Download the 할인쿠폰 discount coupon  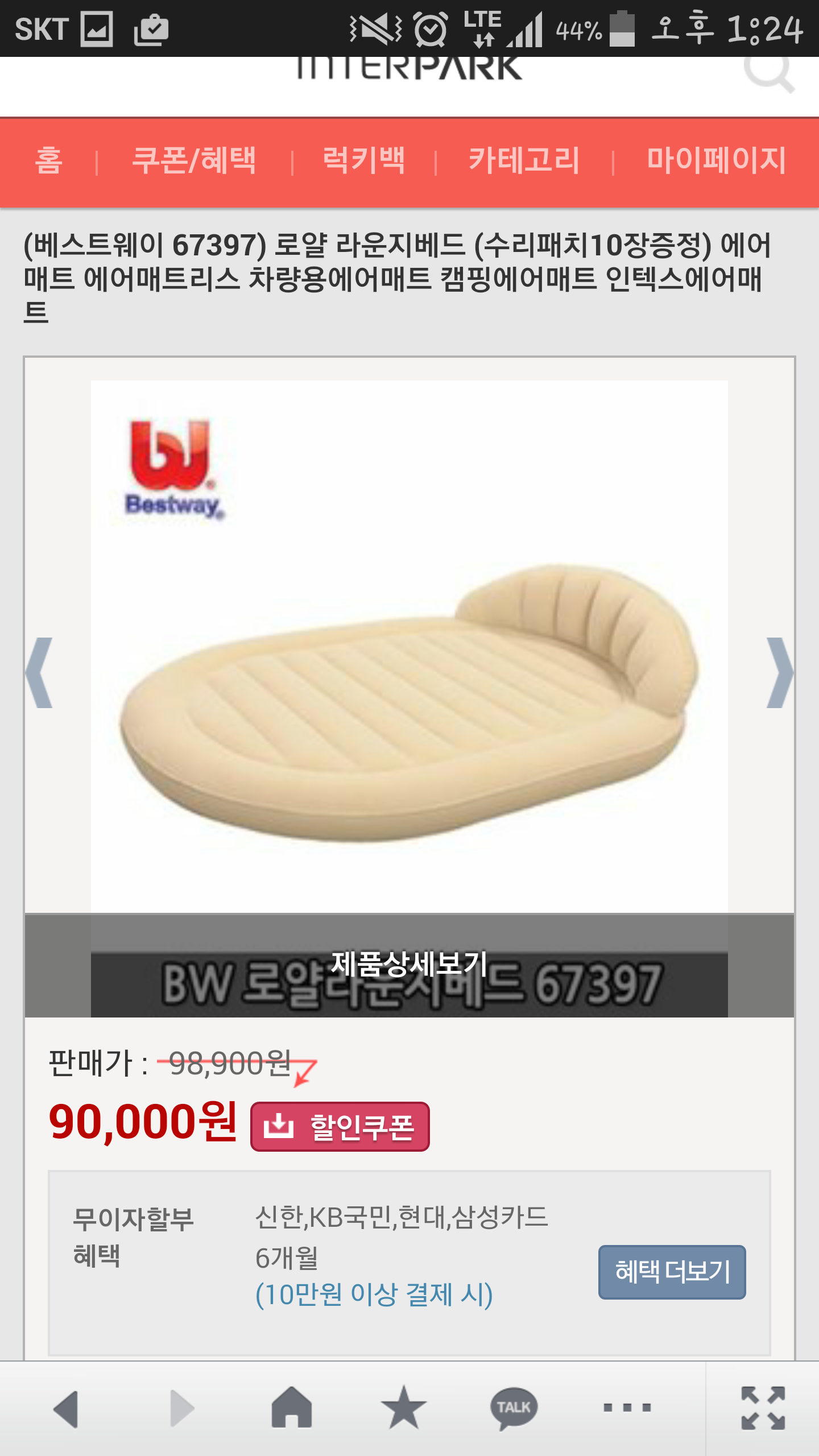pos(340,1127)
